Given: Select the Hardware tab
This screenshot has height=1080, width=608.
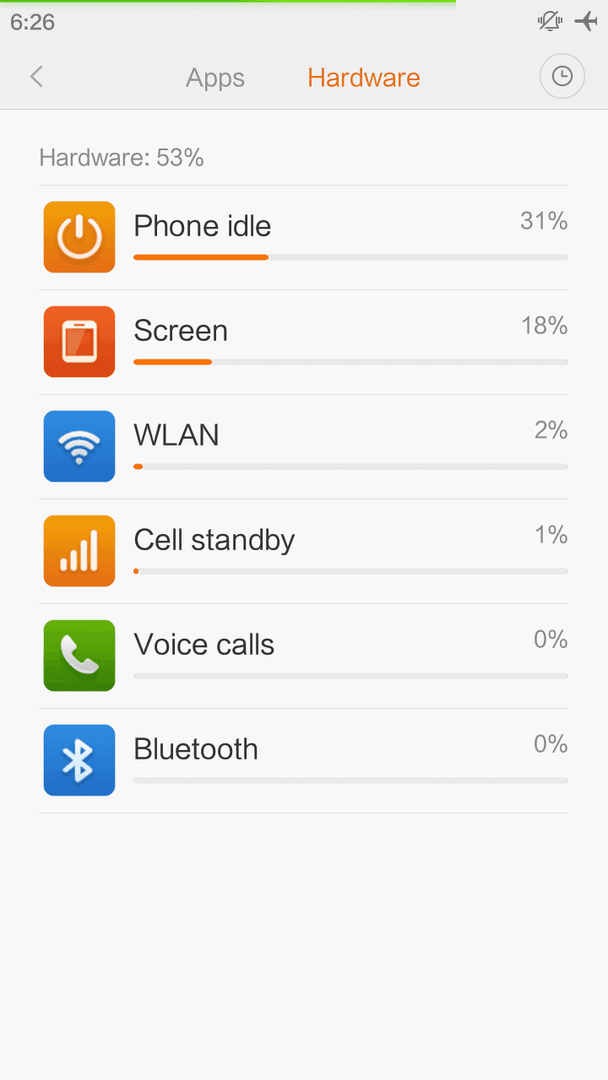Looking at the screenshot, I should tap(364, 78).
